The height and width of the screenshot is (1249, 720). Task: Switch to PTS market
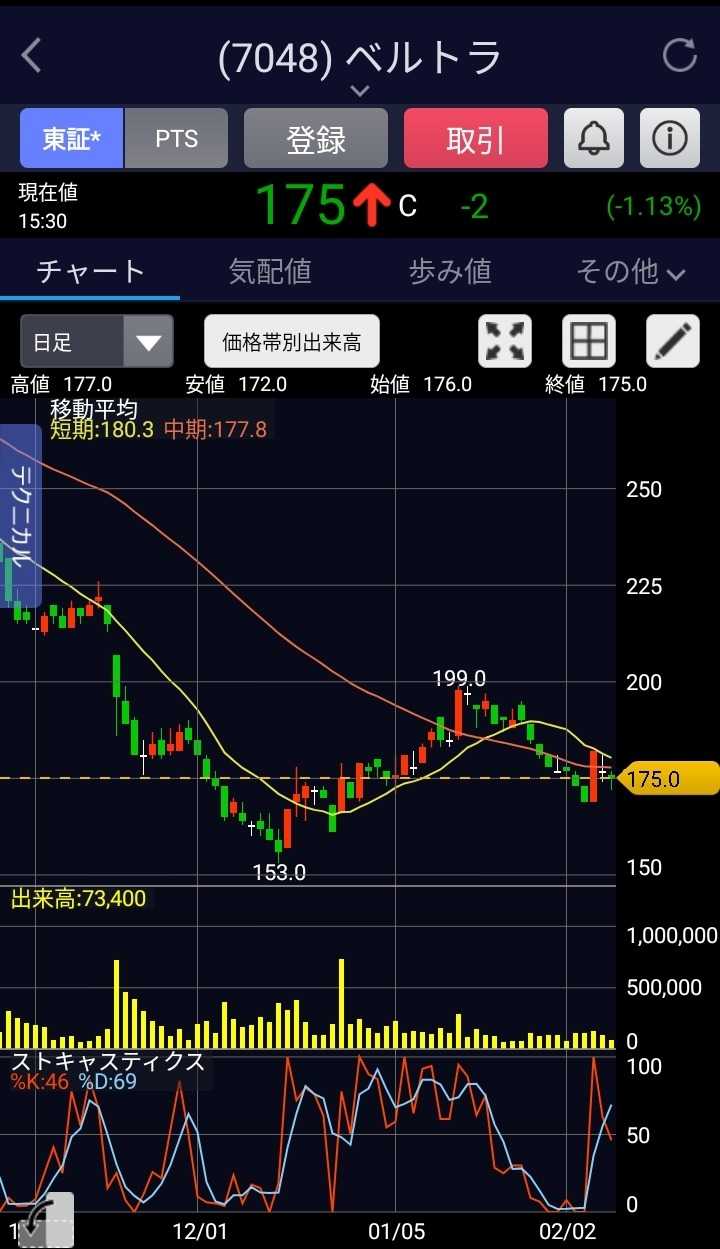click(x=177, y=138)
